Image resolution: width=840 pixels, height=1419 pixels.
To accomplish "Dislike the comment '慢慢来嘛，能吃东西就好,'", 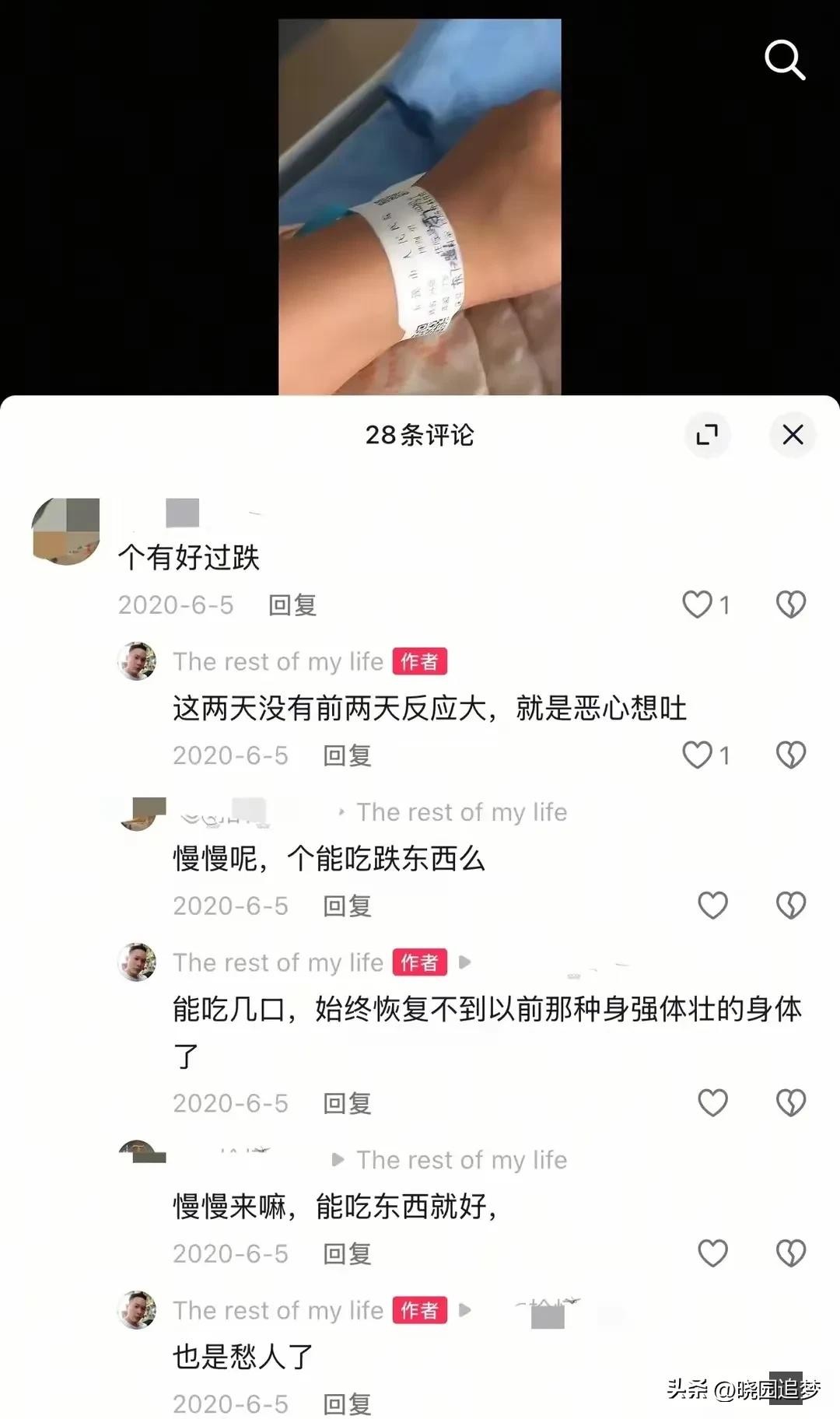I will (791, 1253).
